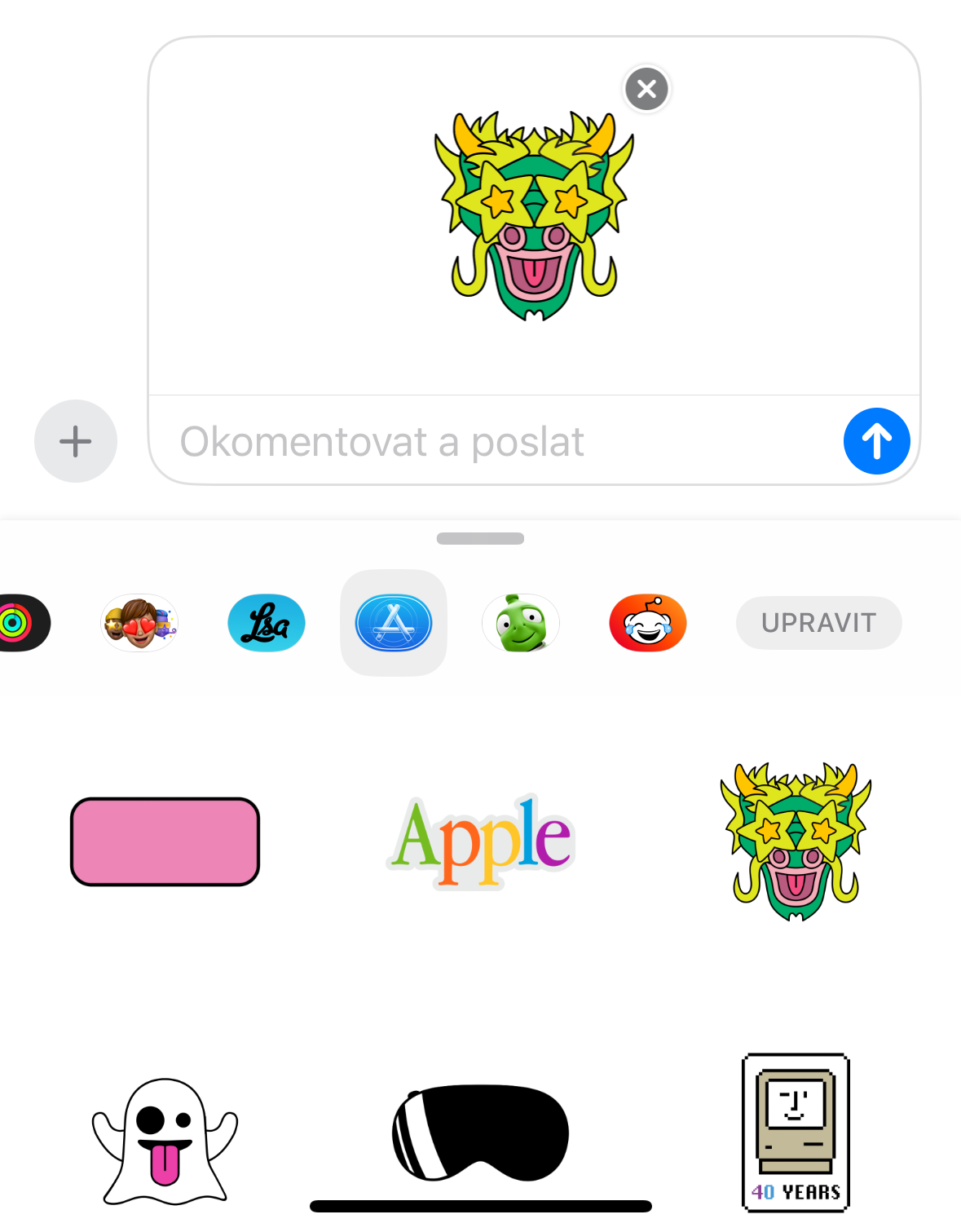Tap the UPRAVIT button
Screen dimensions: 961x1232
pos(818,623)
